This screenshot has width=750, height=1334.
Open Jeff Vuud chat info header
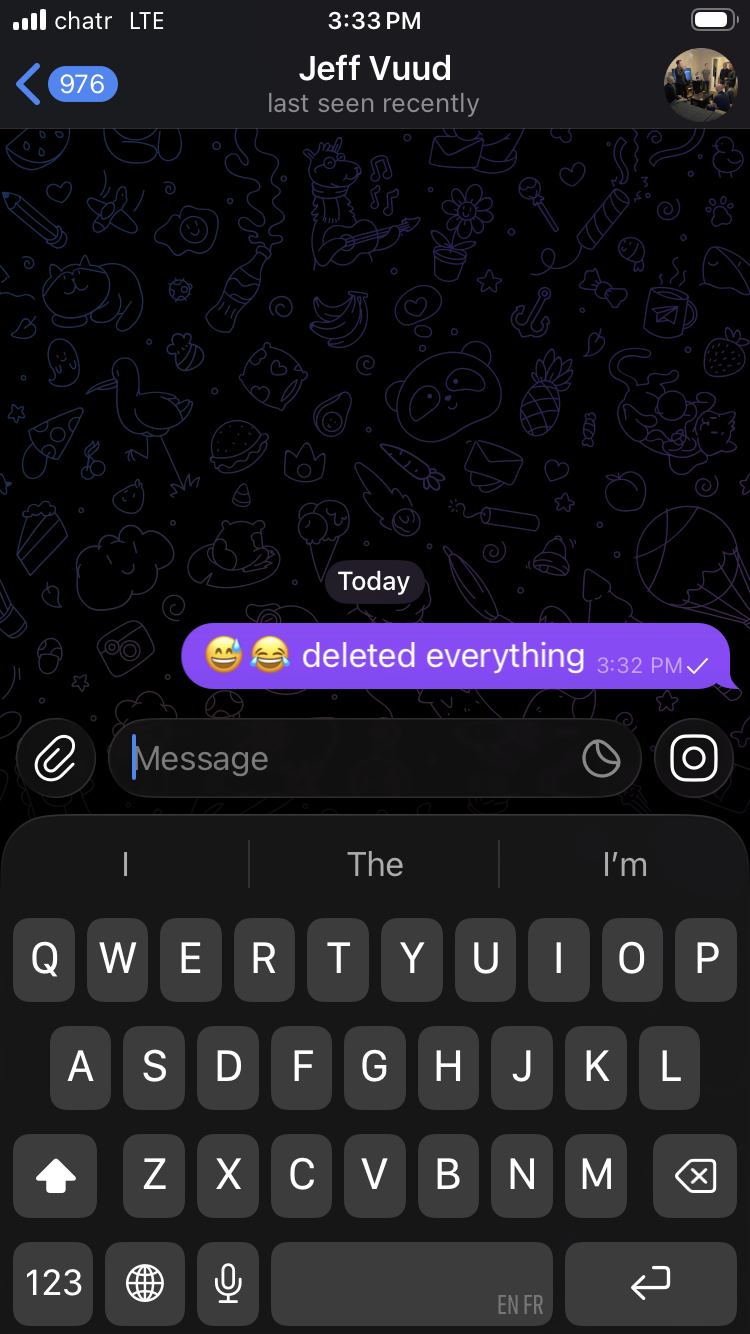click(x=374, y=84)
